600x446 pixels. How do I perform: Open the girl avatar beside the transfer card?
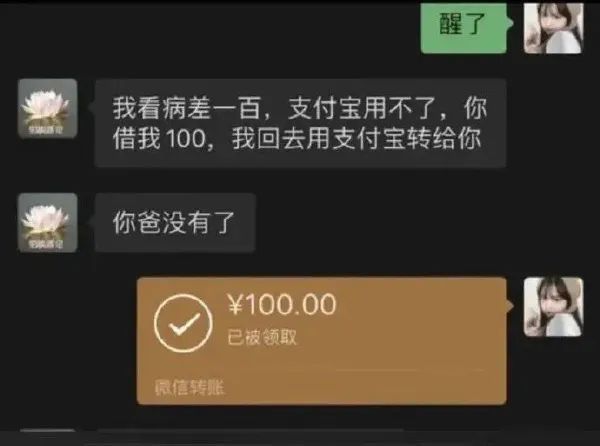point(553,307)
